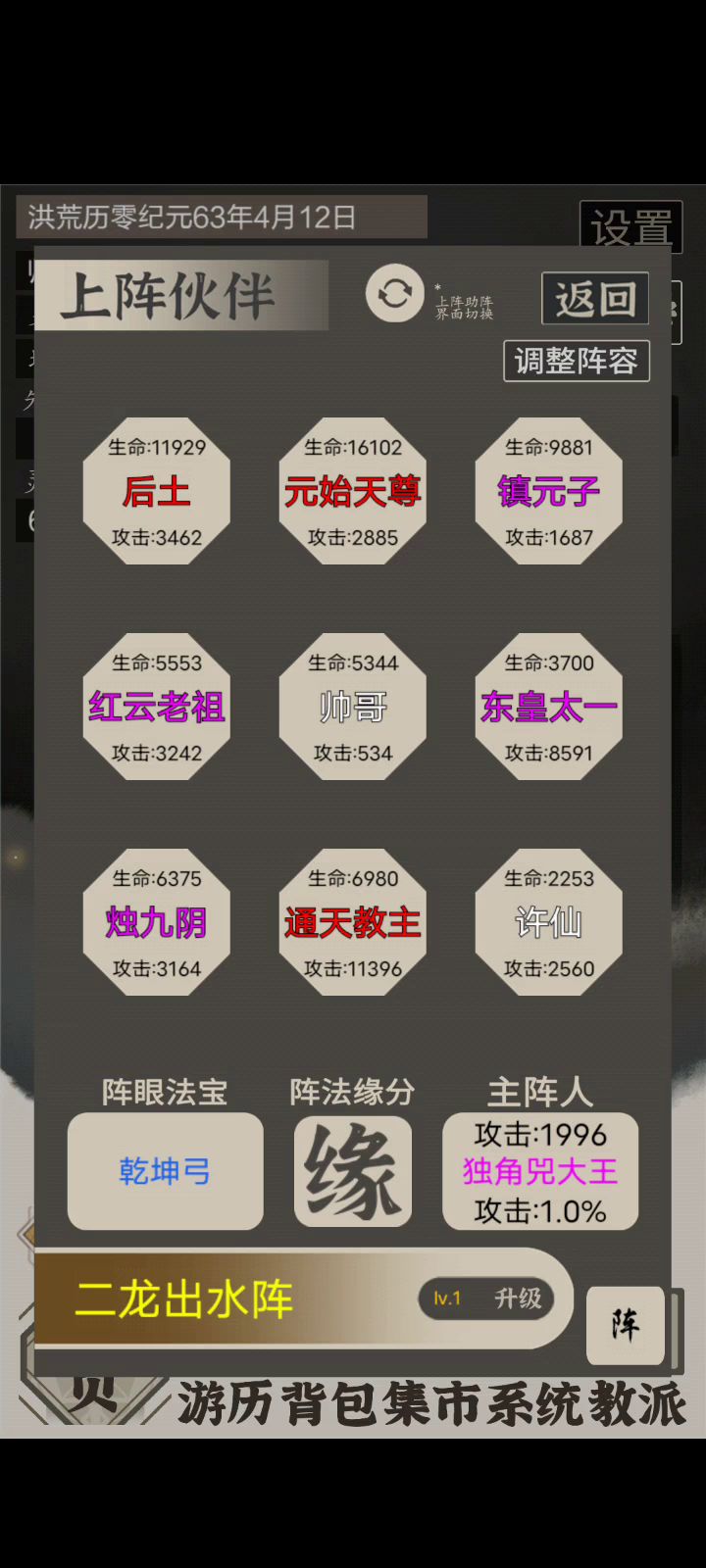Image resolution: width=706 pixels, height=1568 pixels.
Task: Tap the 缘 formation affinity button
Action: [x=353, y=1171]
